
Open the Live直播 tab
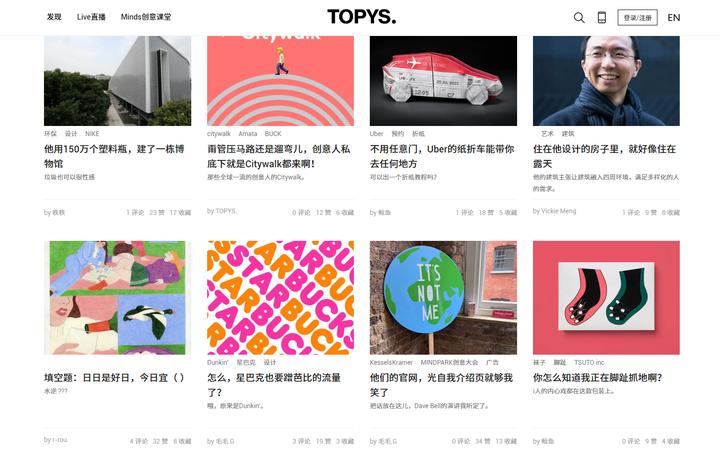coord(91,17)
